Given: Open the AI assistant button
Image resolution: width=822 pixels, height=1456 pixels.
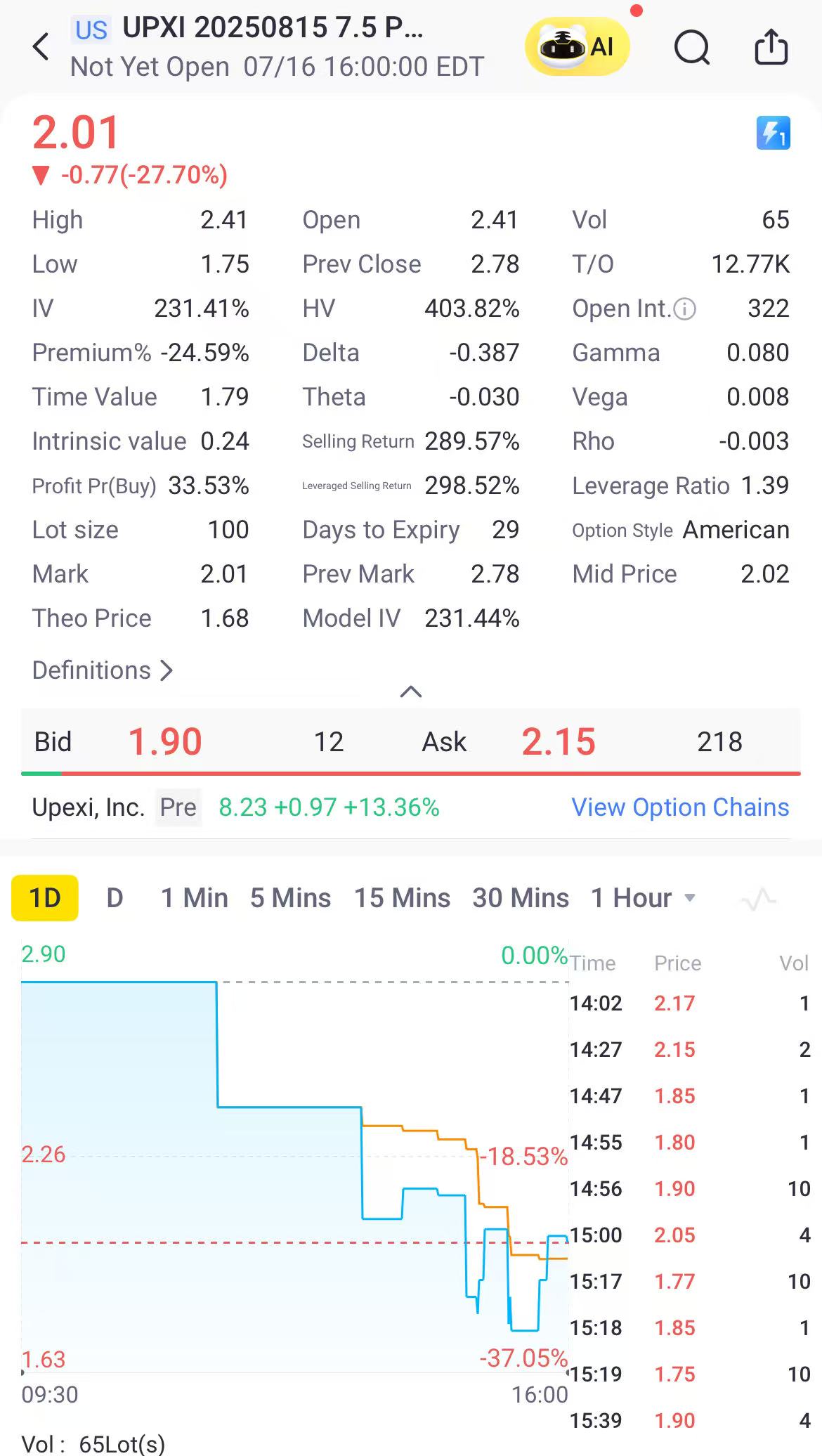Looking at the screenshot, I should point(577,47).
